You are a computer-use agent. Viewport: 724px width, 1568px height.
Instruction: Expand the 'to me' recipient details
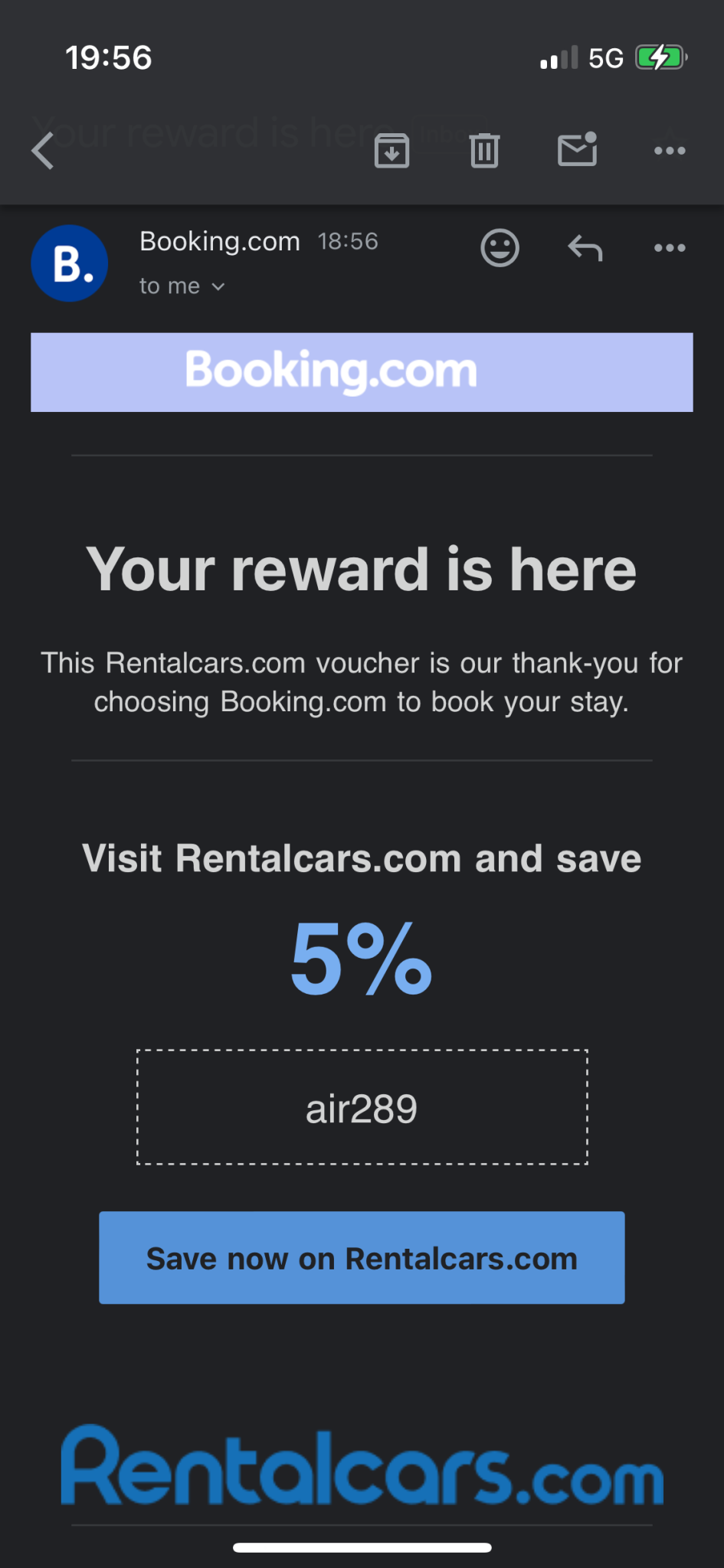point(182,286)
